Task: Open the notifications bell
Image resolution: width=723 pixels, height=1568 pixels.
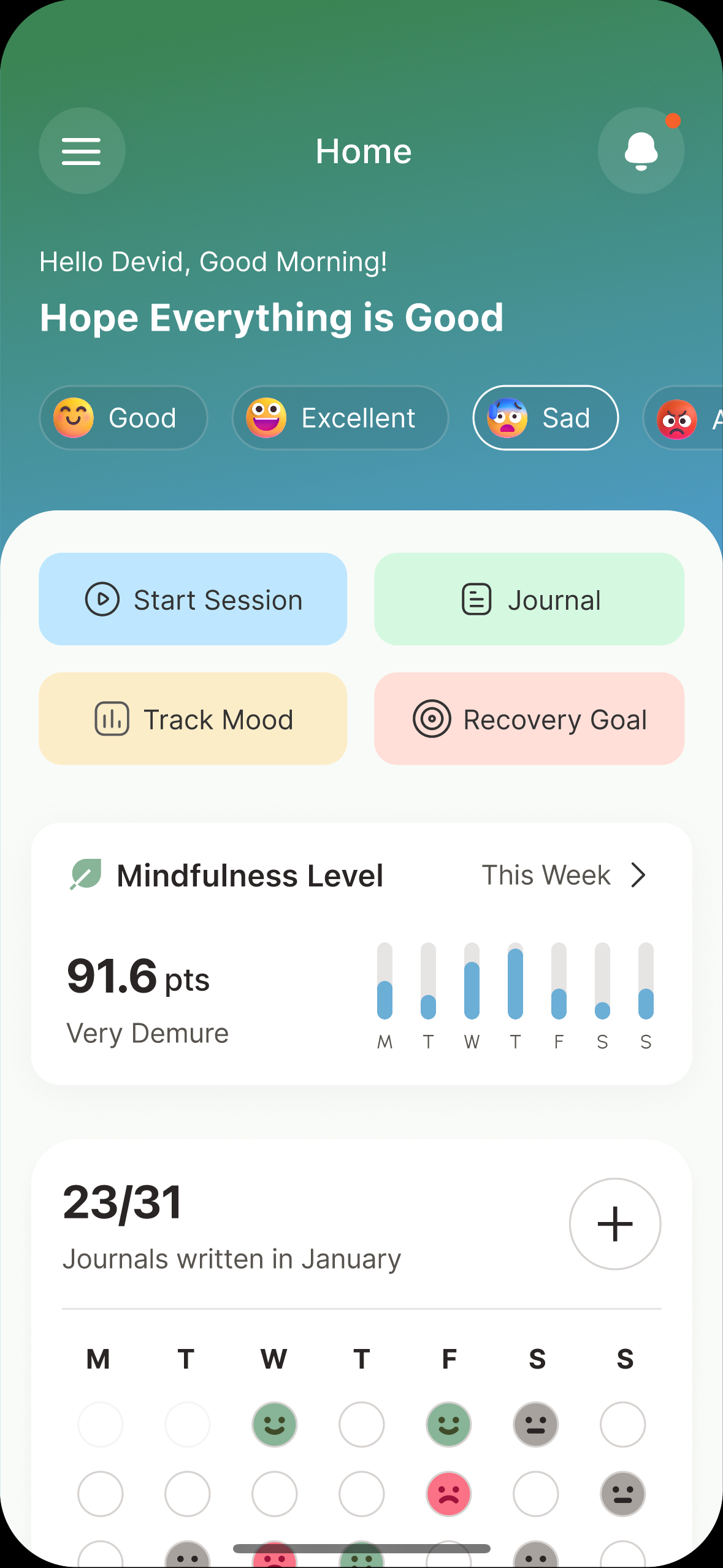Action: tap(640, 150)
